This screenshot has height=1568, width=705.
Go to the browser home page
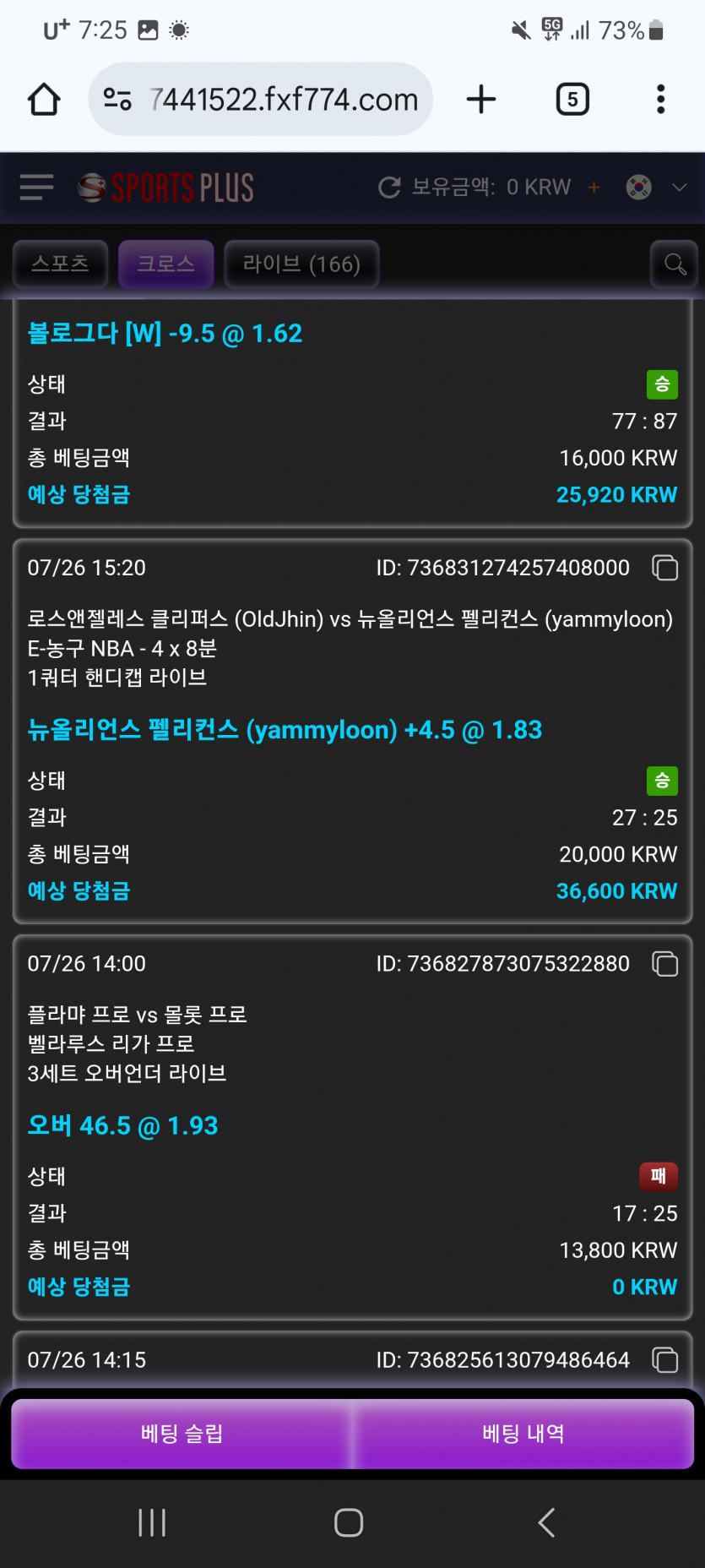pos(44,100)
